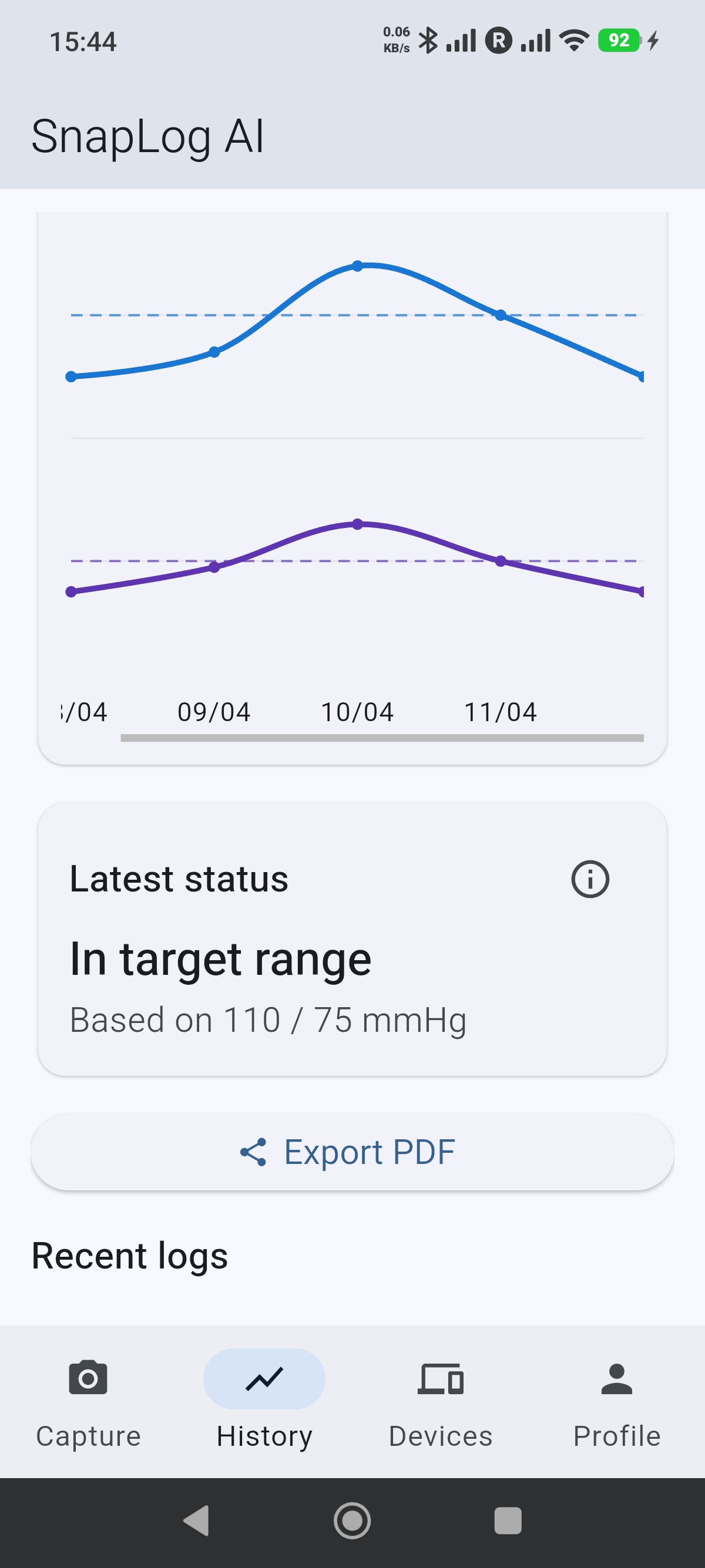Go back with the system back button
This screenshot has height=1568, width=705.
pos(196,1520)
